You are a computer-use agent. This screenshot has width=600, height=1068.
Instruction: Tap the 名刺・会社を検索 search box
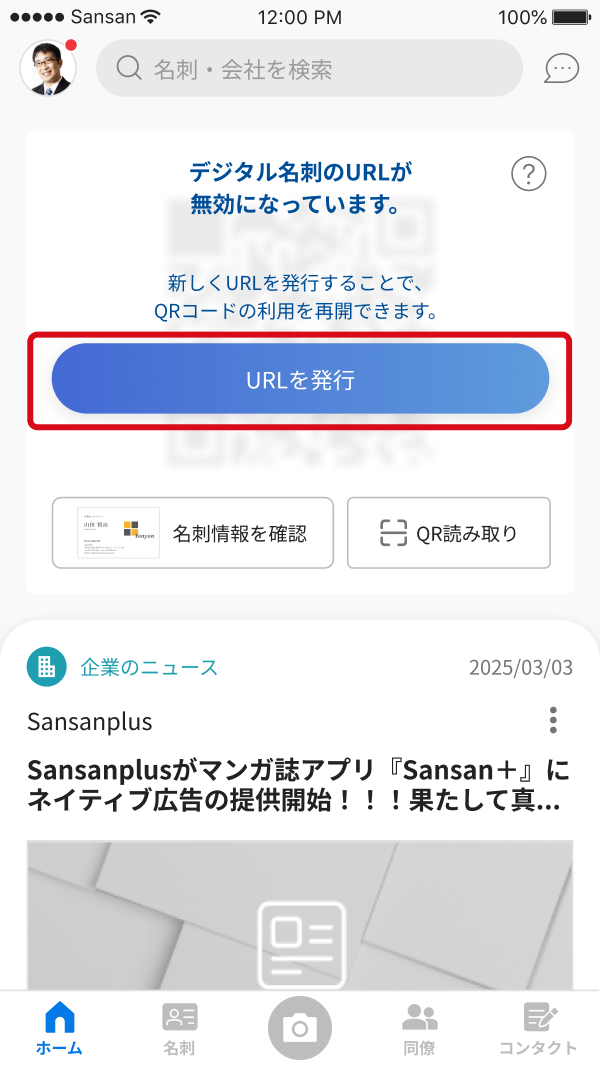309,69
